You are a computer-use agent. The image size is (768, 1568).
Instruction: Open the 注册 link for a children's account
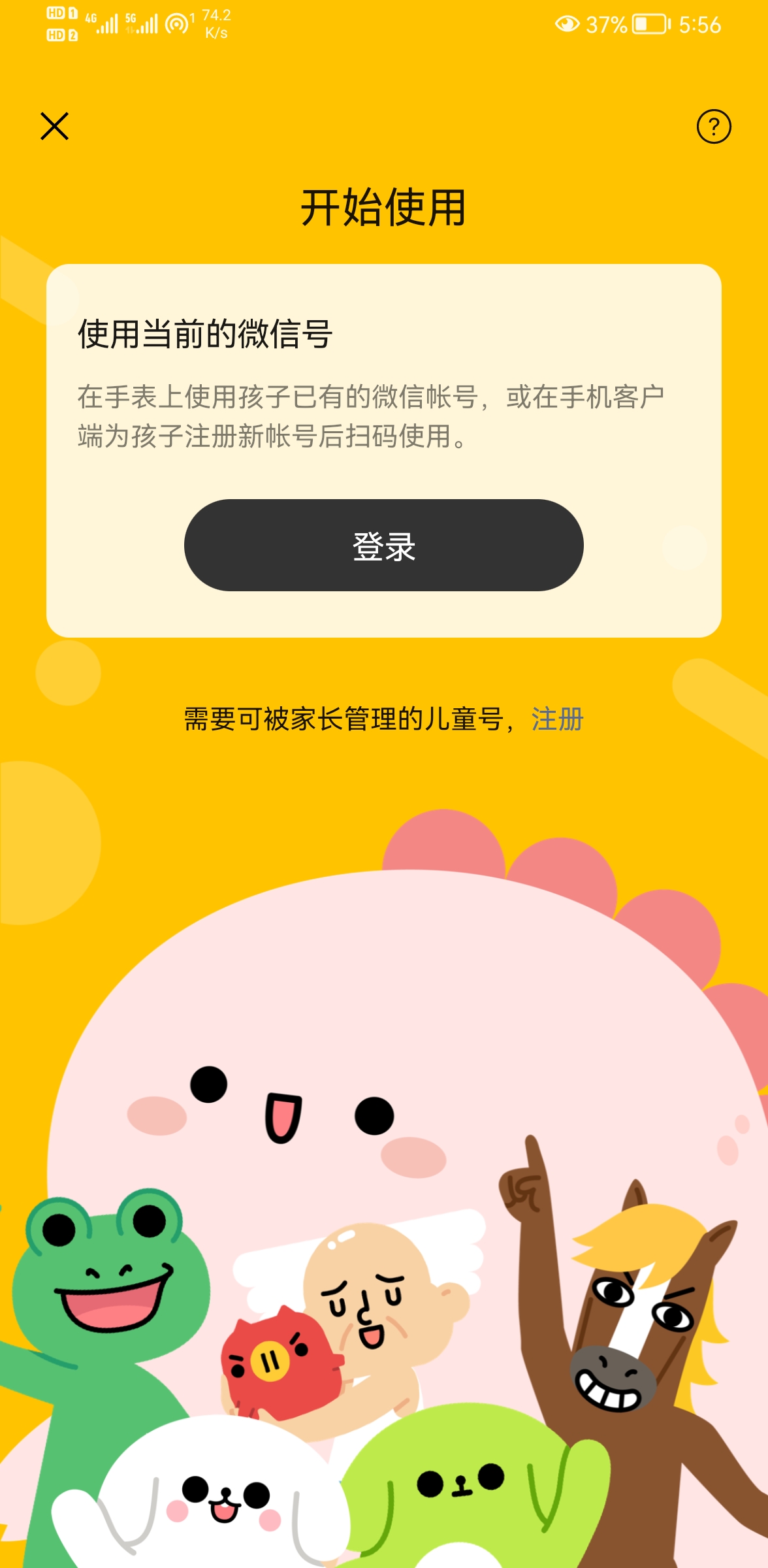click(x=557, y=719)
